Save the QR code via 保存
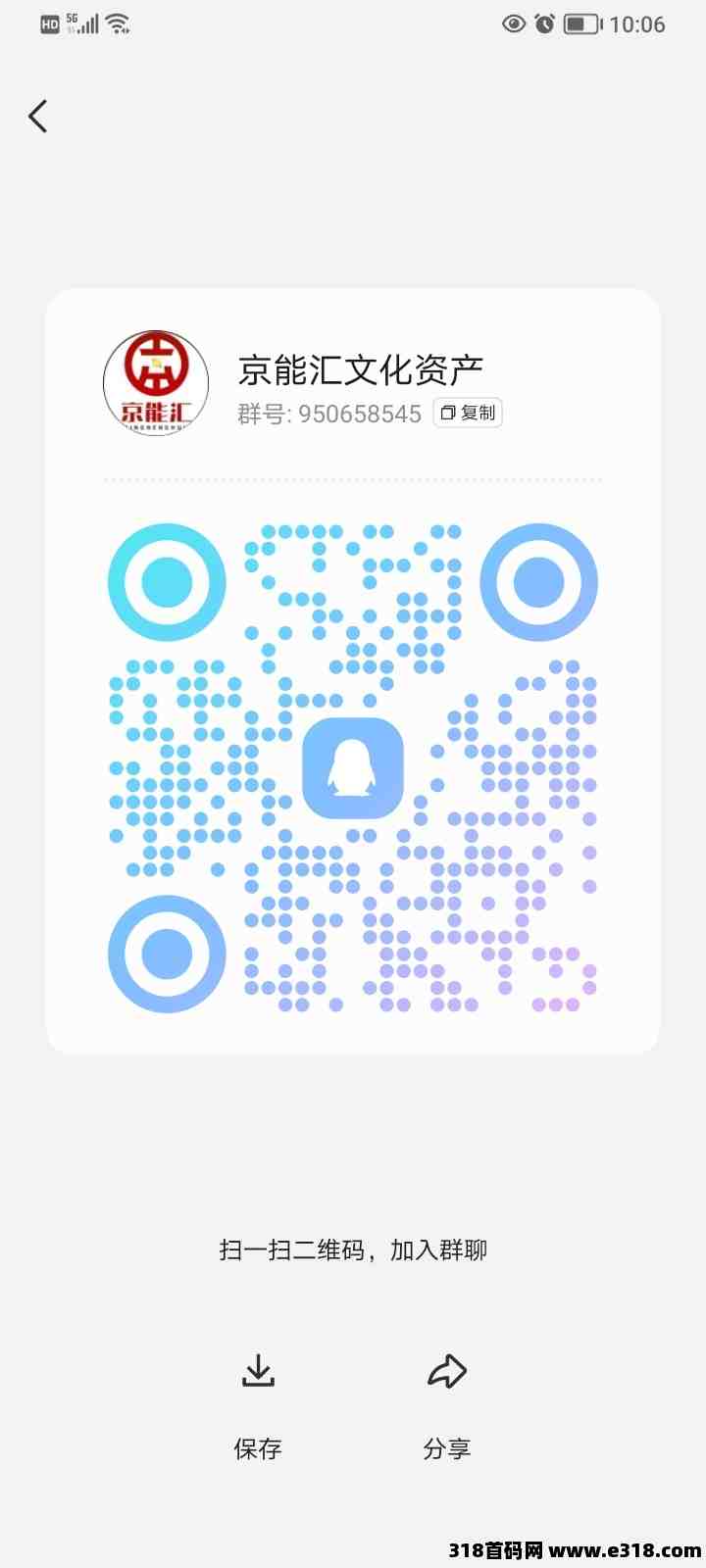 point(258,1402)
